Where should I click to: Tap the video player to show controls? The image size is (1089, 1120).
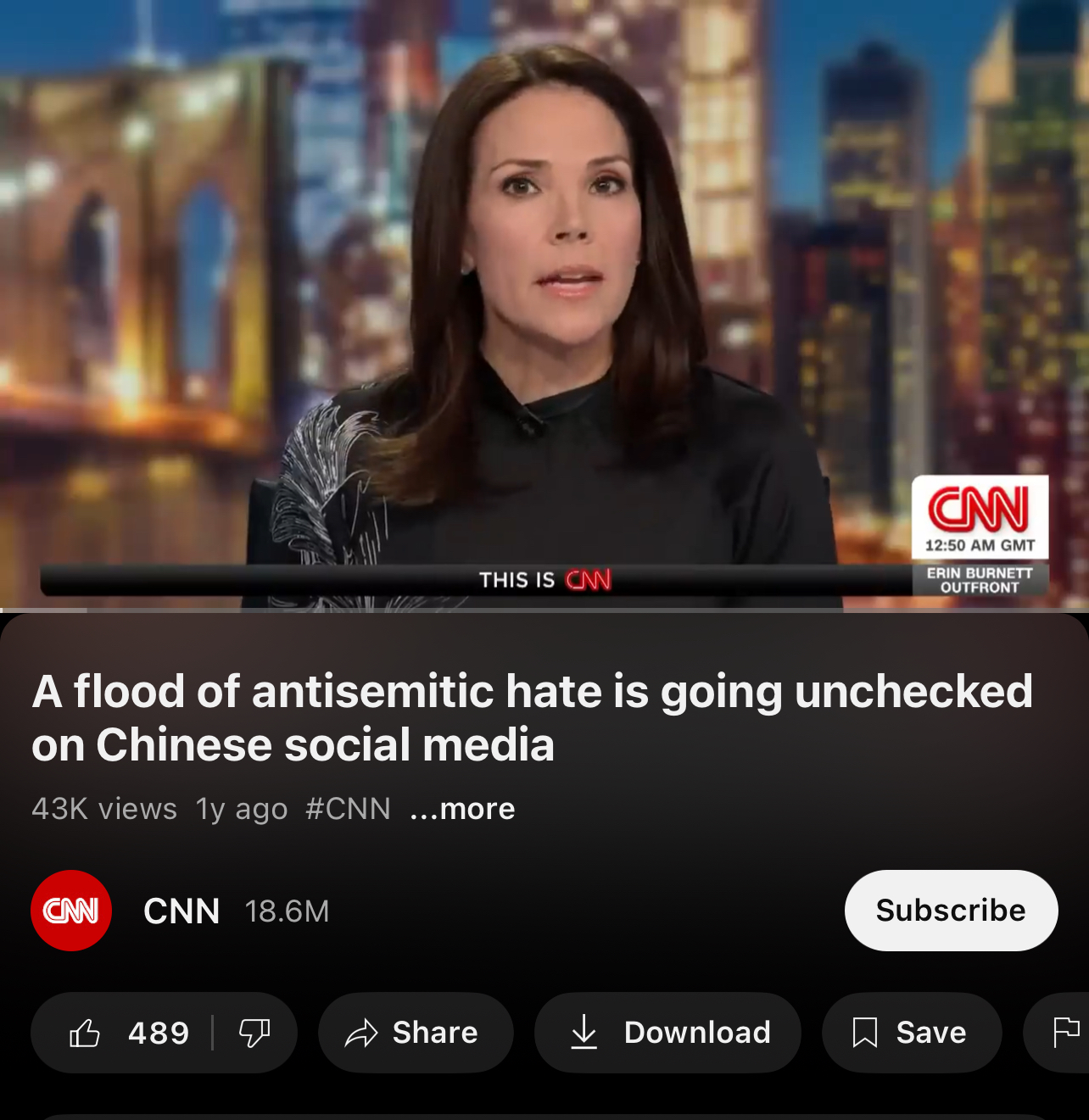544,305
